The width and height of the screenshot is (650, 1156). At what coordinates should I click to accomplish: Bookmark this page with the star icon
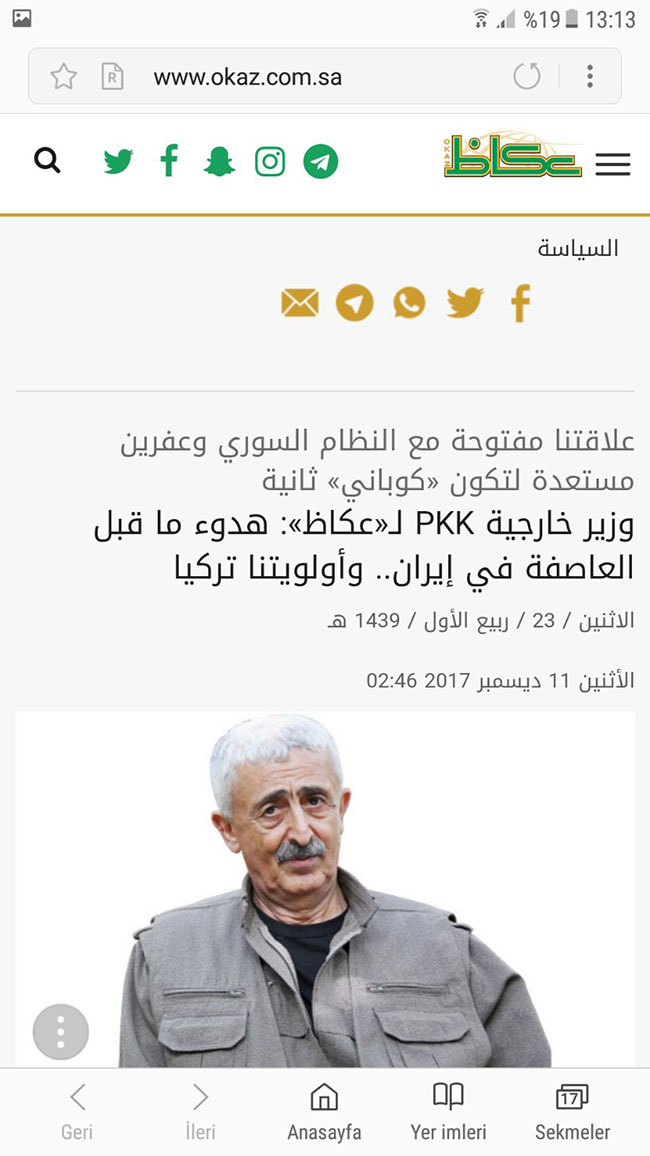(64, 77)
